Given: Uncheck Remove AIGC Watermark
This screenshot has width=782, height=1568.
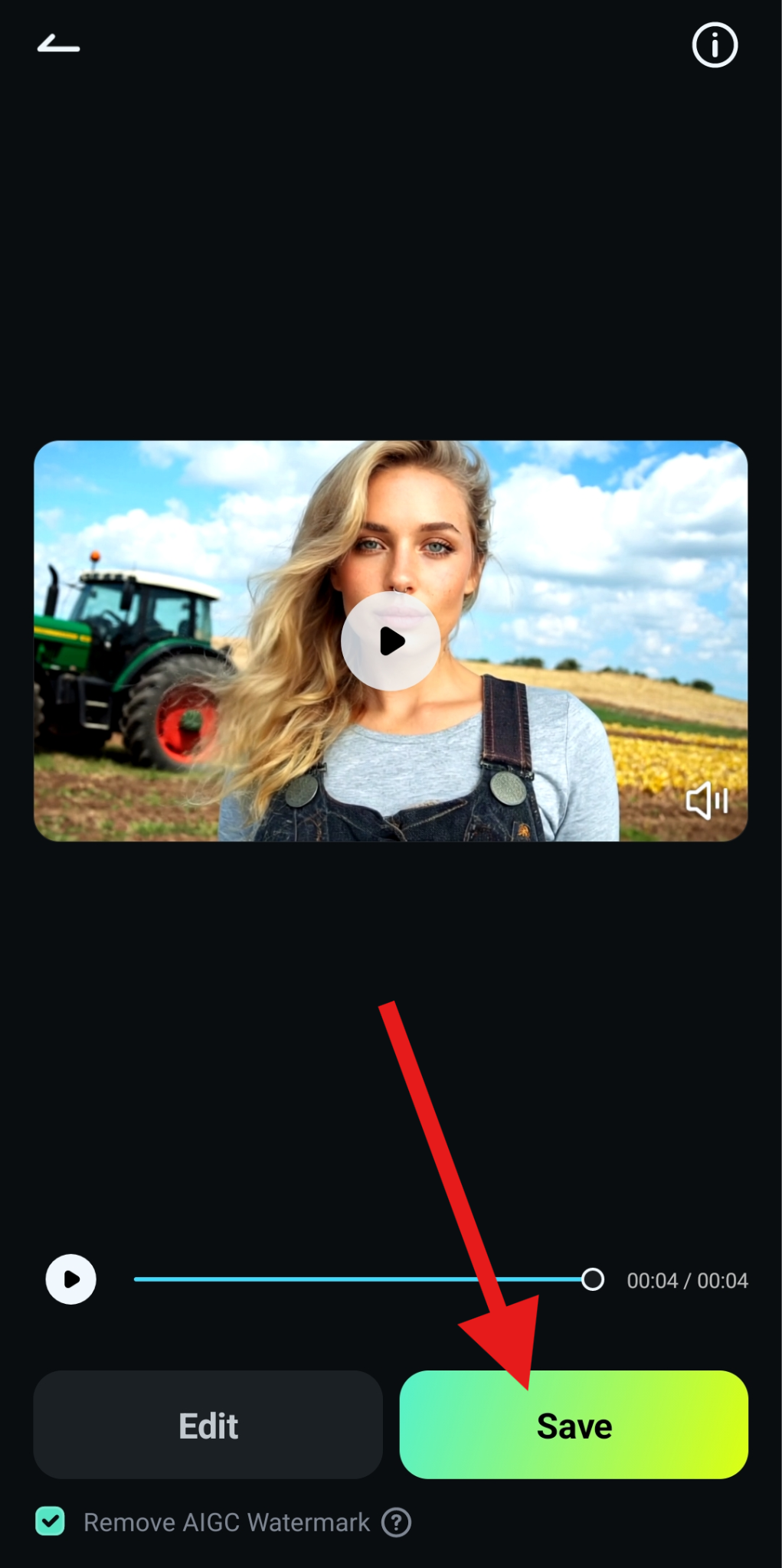Looking at the screenshot, I should [x=51, y=1521].
